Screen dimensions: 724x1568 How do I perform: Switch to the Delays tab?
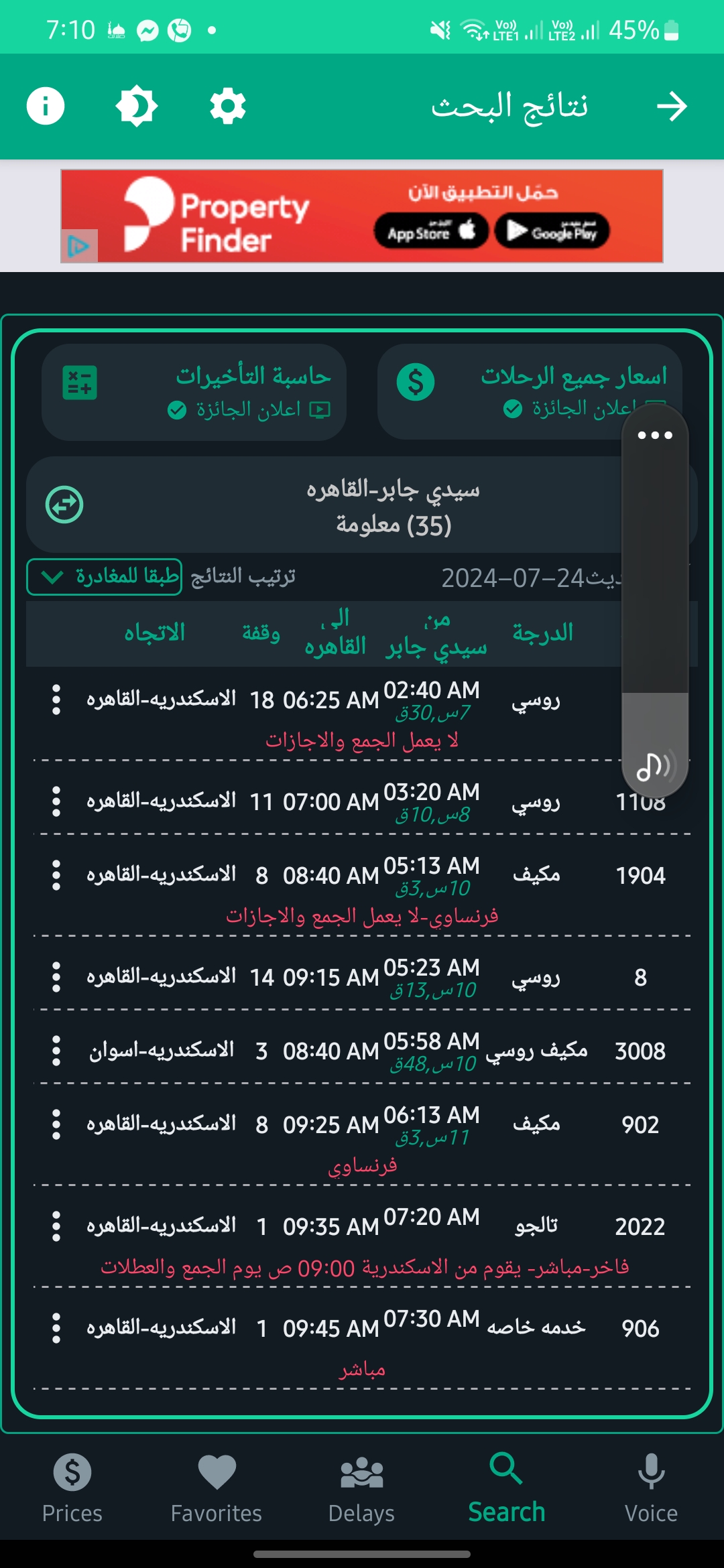click(361, 1489)
